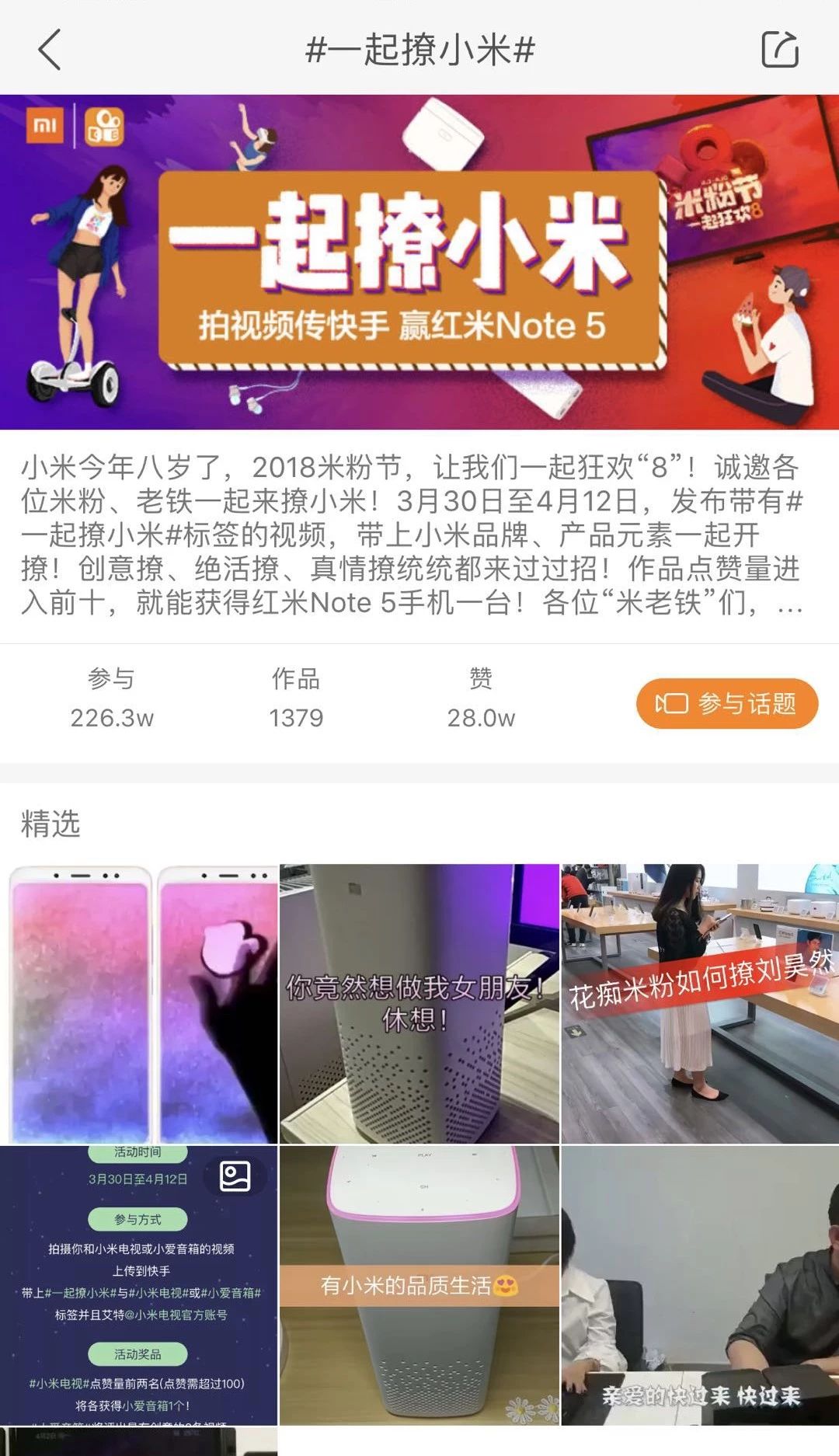This screenshot has height=1456, width=839.
Task: Open the 亲爱的快过来 video
Action: [699, 1285]
